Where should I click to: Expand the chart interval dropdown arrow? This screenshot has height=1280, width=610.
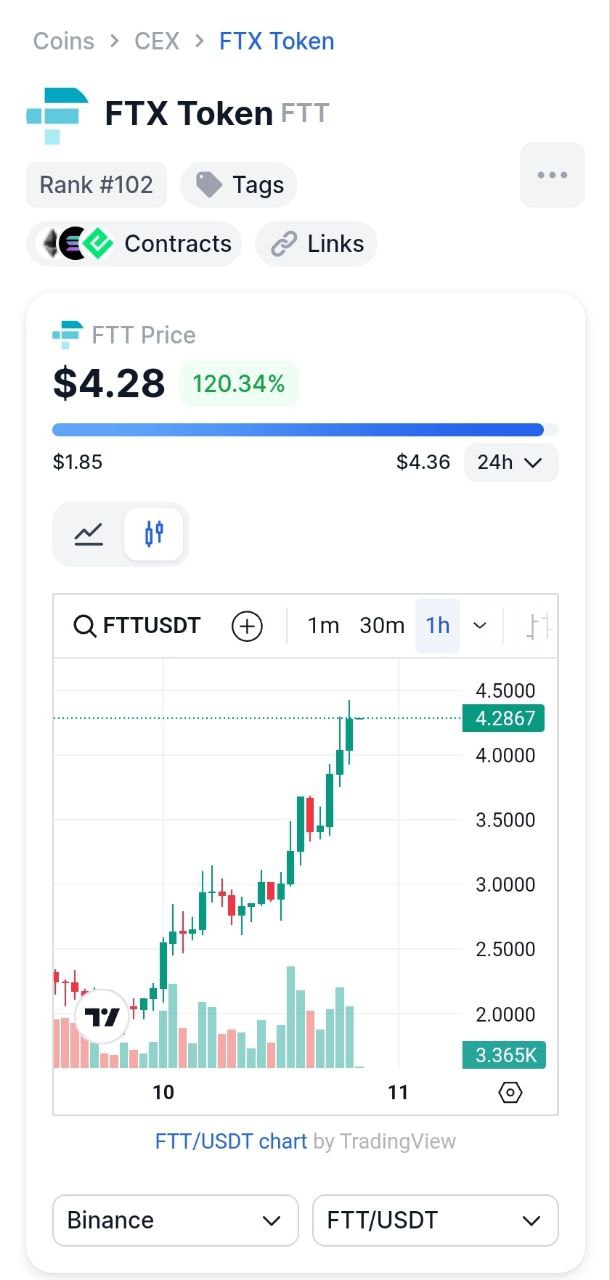pyautogui.click(x=480, y=626)
